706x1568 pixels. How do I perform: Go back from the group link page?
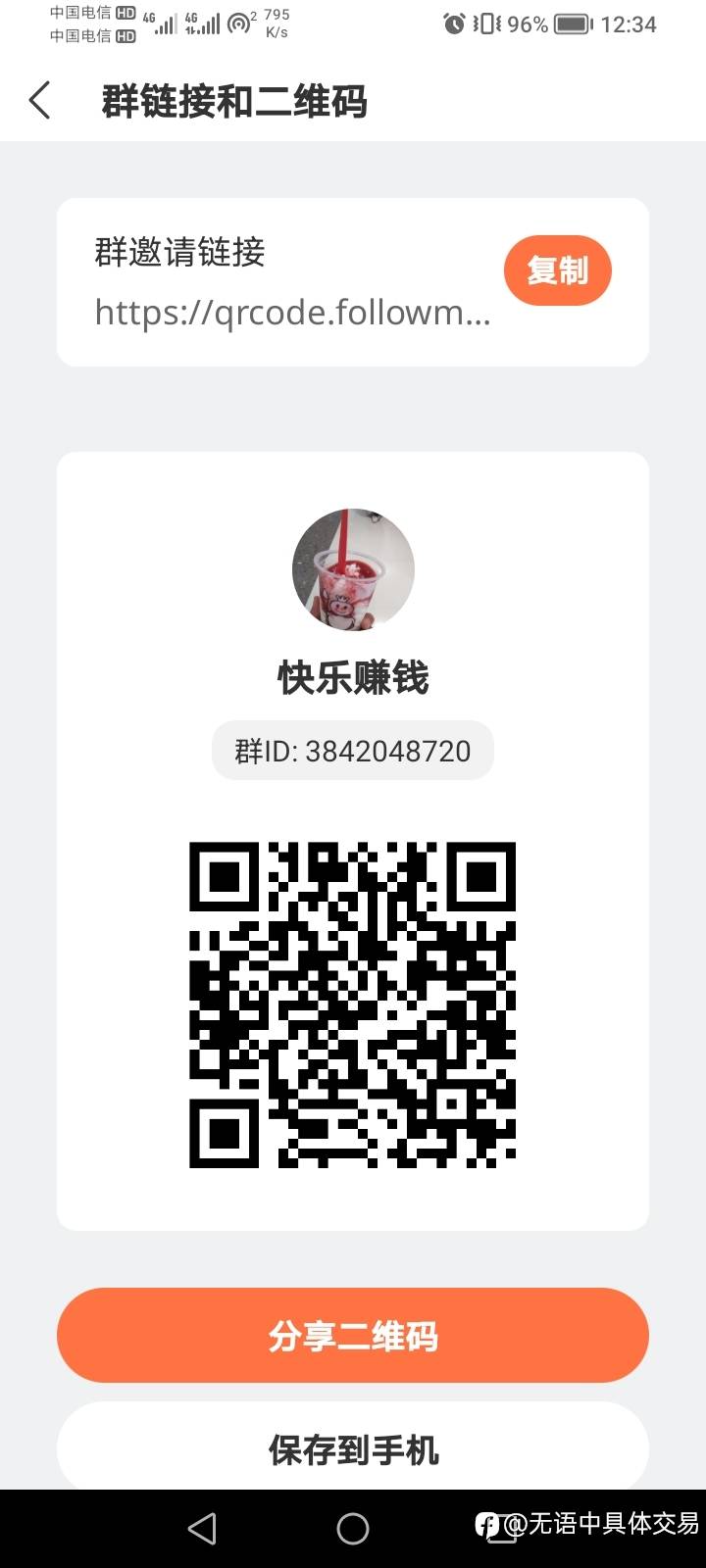tap(40, 101)
